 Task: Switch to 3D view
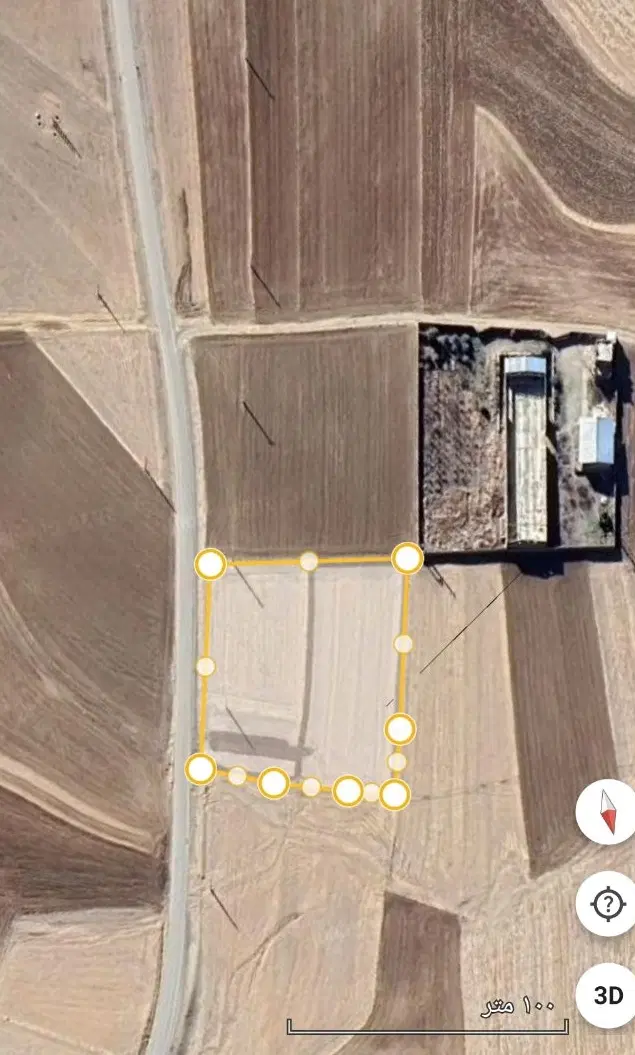point(607,995)
